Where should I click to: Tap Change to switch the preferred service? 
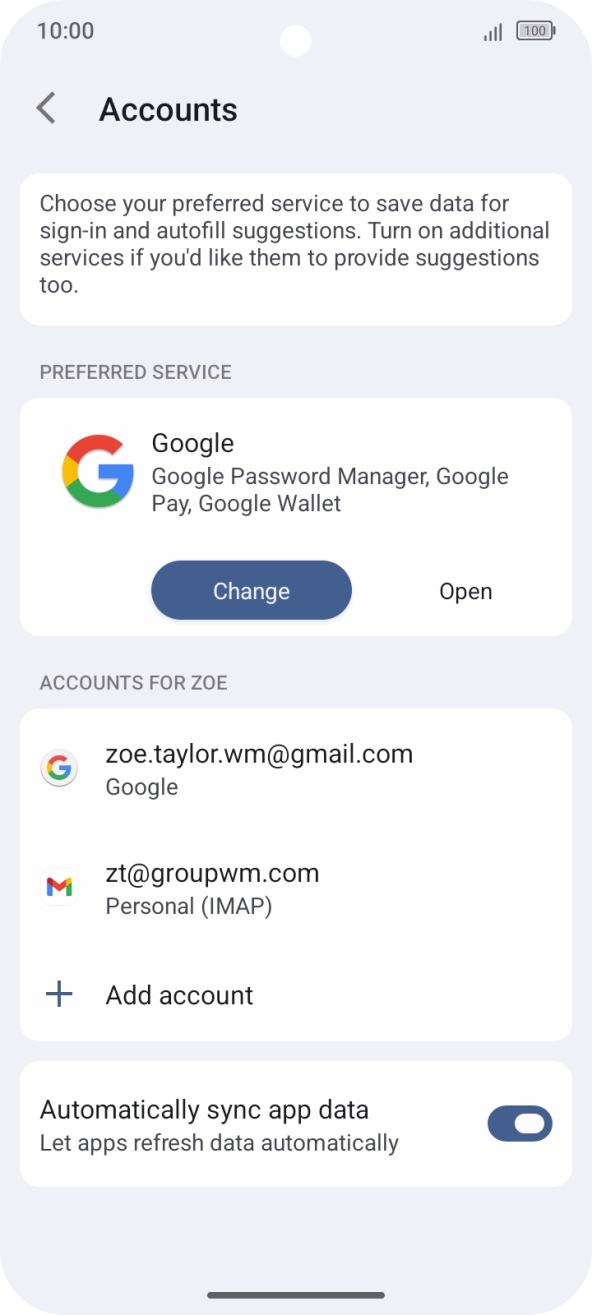pyautogui.click(x=251, y=591)
